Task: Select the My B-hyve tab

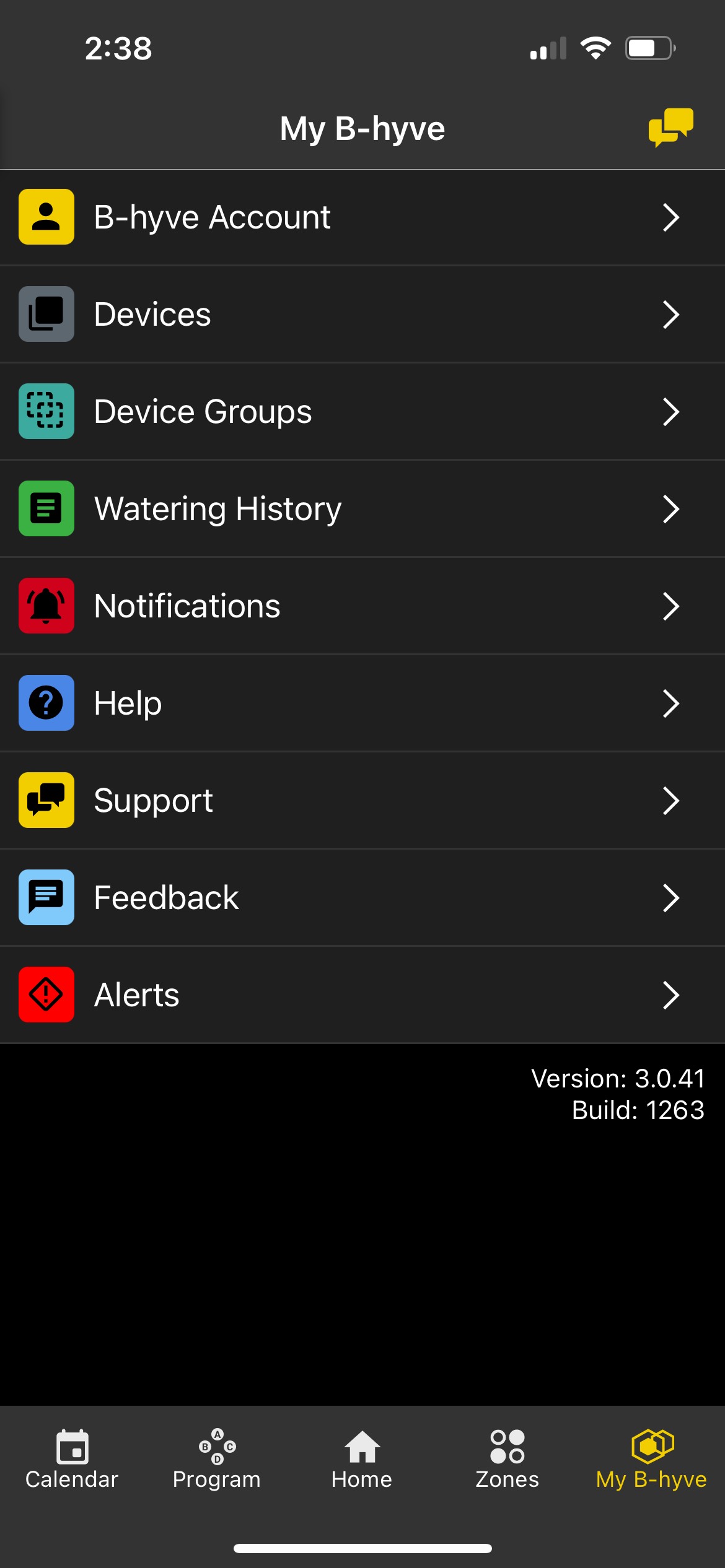Action: pyautogui.click(x=652, y=1460)
